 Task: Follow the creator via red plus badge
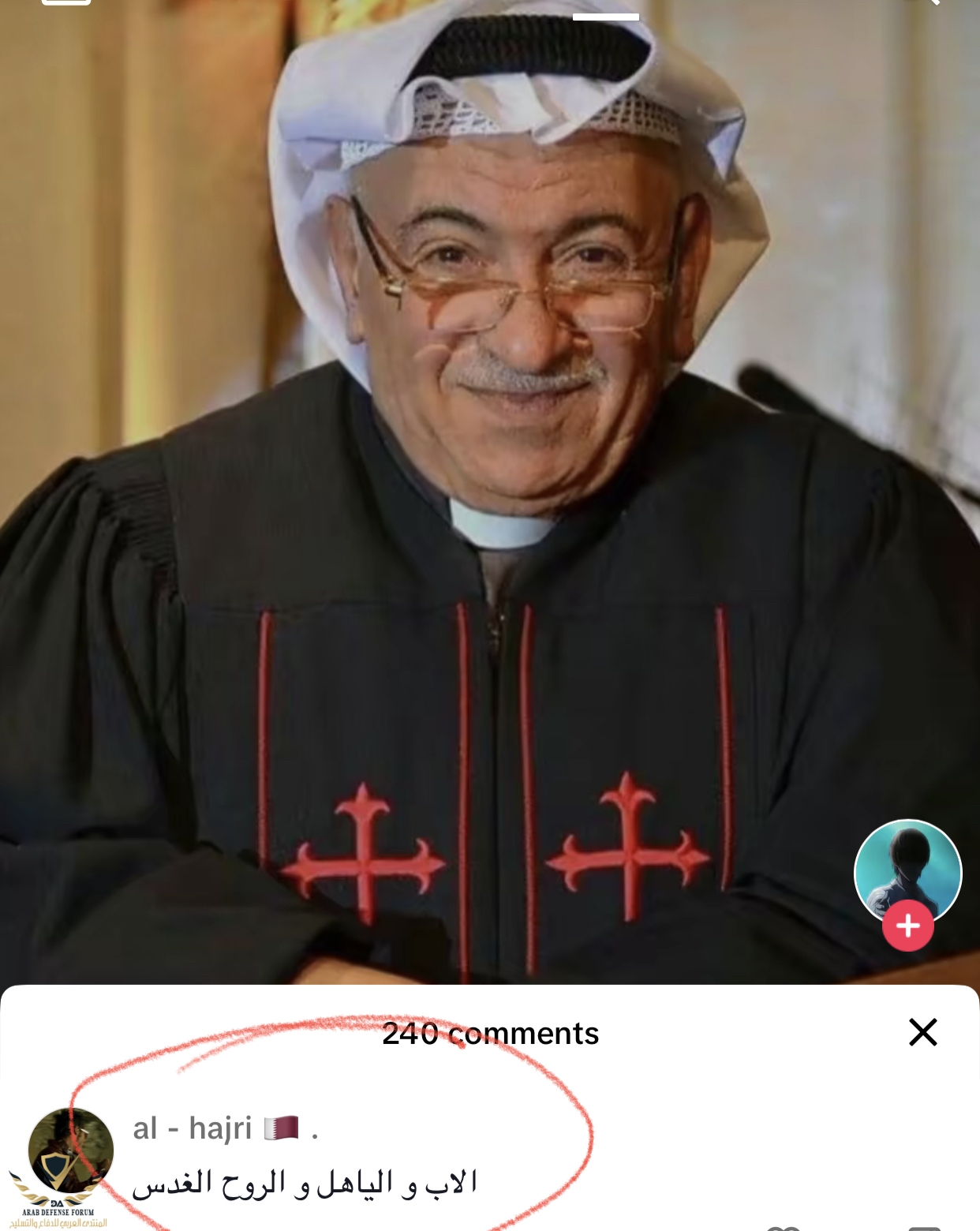tap(907, 926)
